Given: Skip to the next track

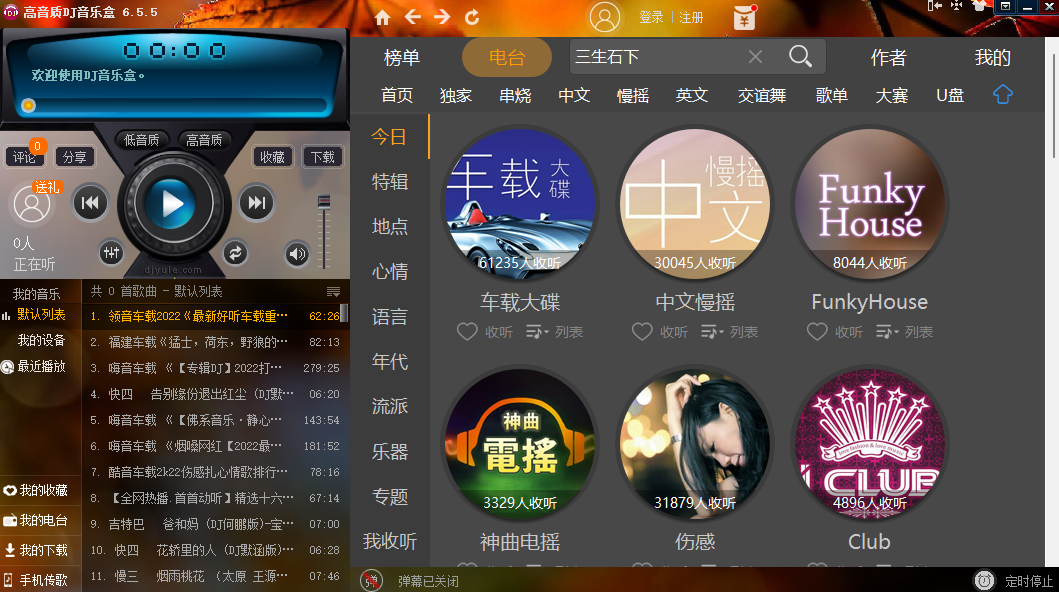Looking at the screenshot, I should tap(256, 203).
